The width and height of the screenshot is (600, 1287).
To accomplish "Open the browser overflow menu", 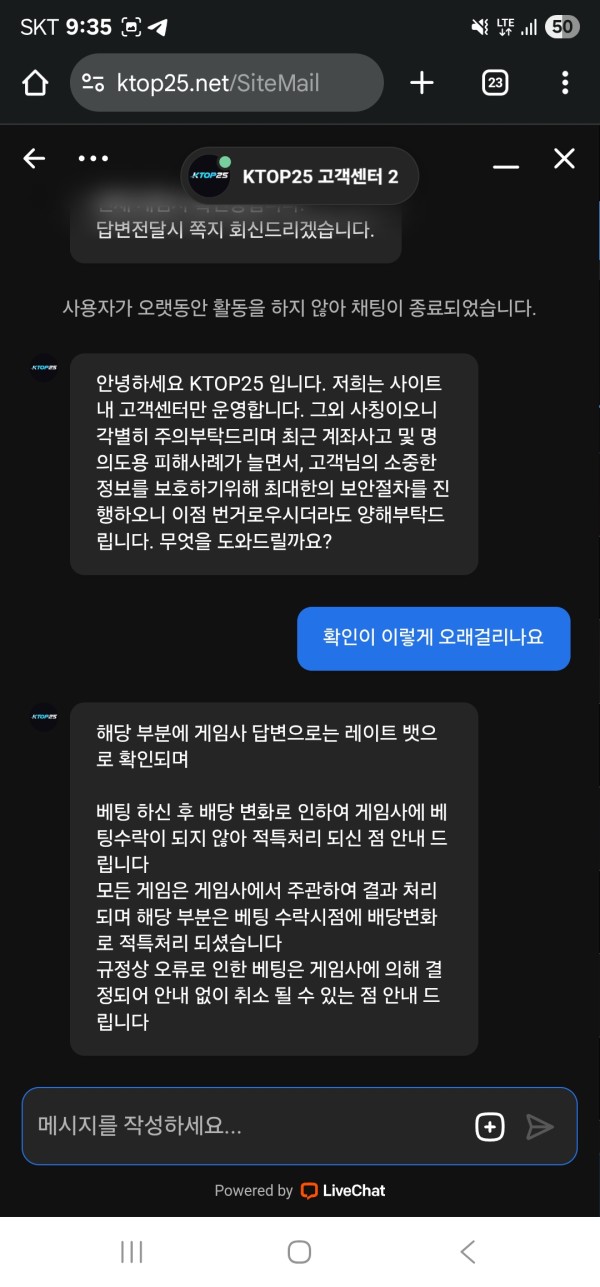I will [x=565, y=83].
